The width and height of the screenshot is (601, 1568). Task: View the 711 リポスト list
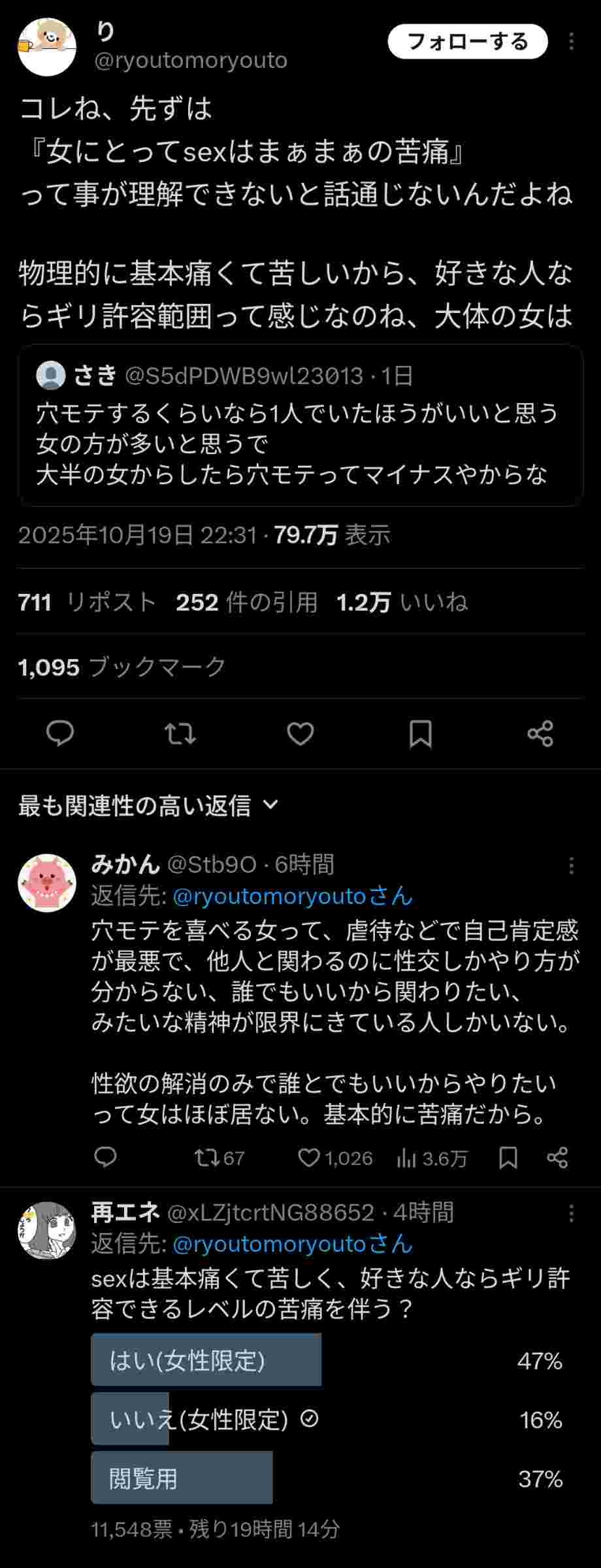pyautogui.click(x=87, y=602)
